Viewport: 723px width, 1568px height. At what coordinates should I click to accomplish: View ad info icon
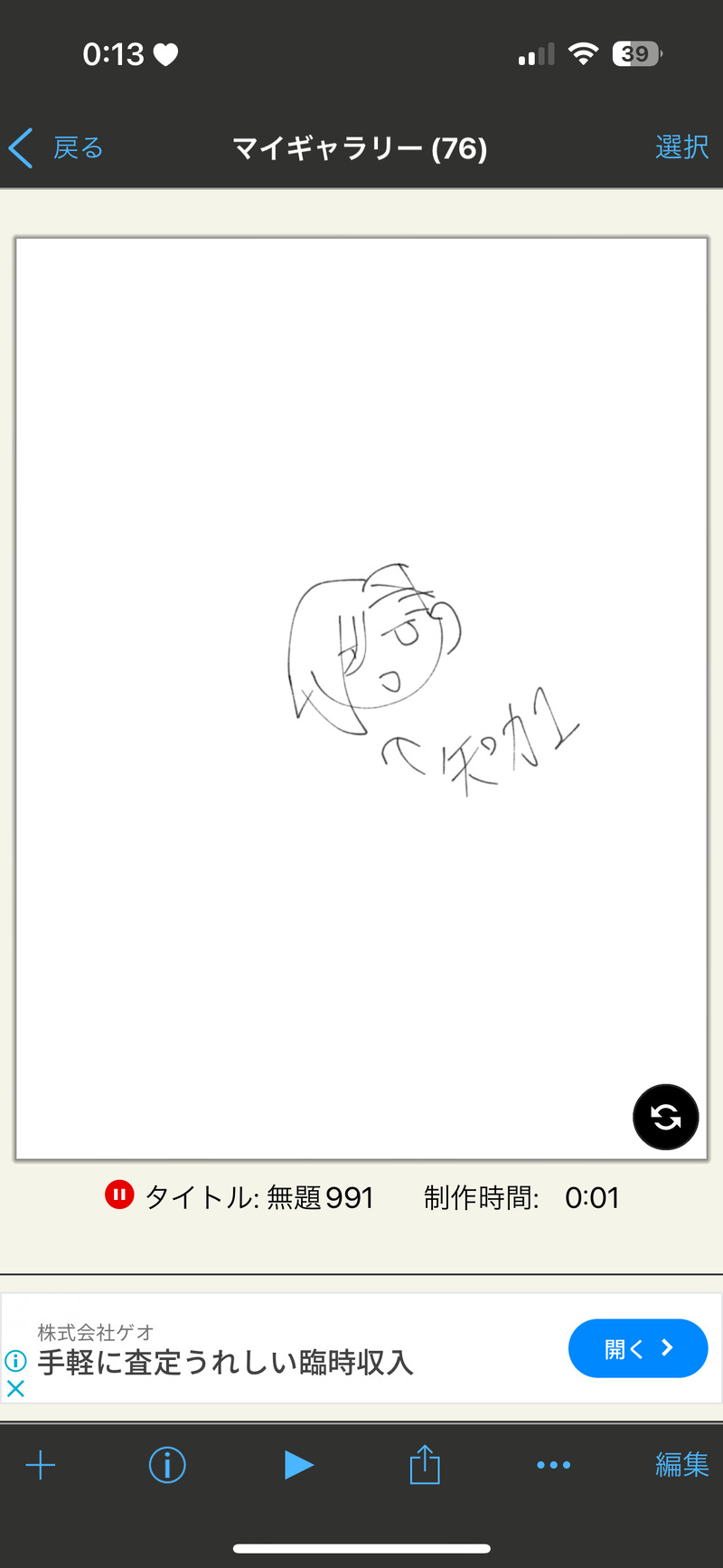click(x=15, y=1360)
